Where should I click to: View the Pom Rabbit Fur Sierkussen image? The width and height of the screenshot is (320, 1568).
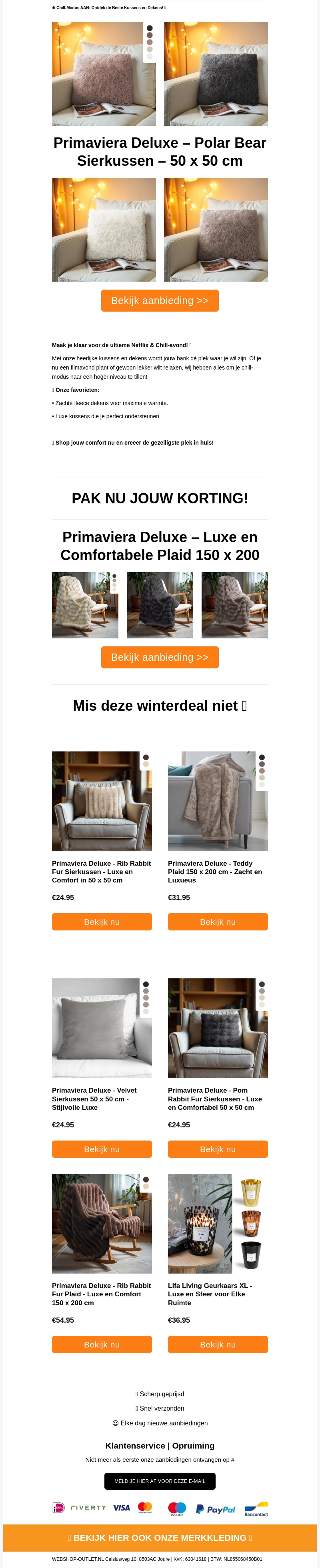pos(218,1028)
